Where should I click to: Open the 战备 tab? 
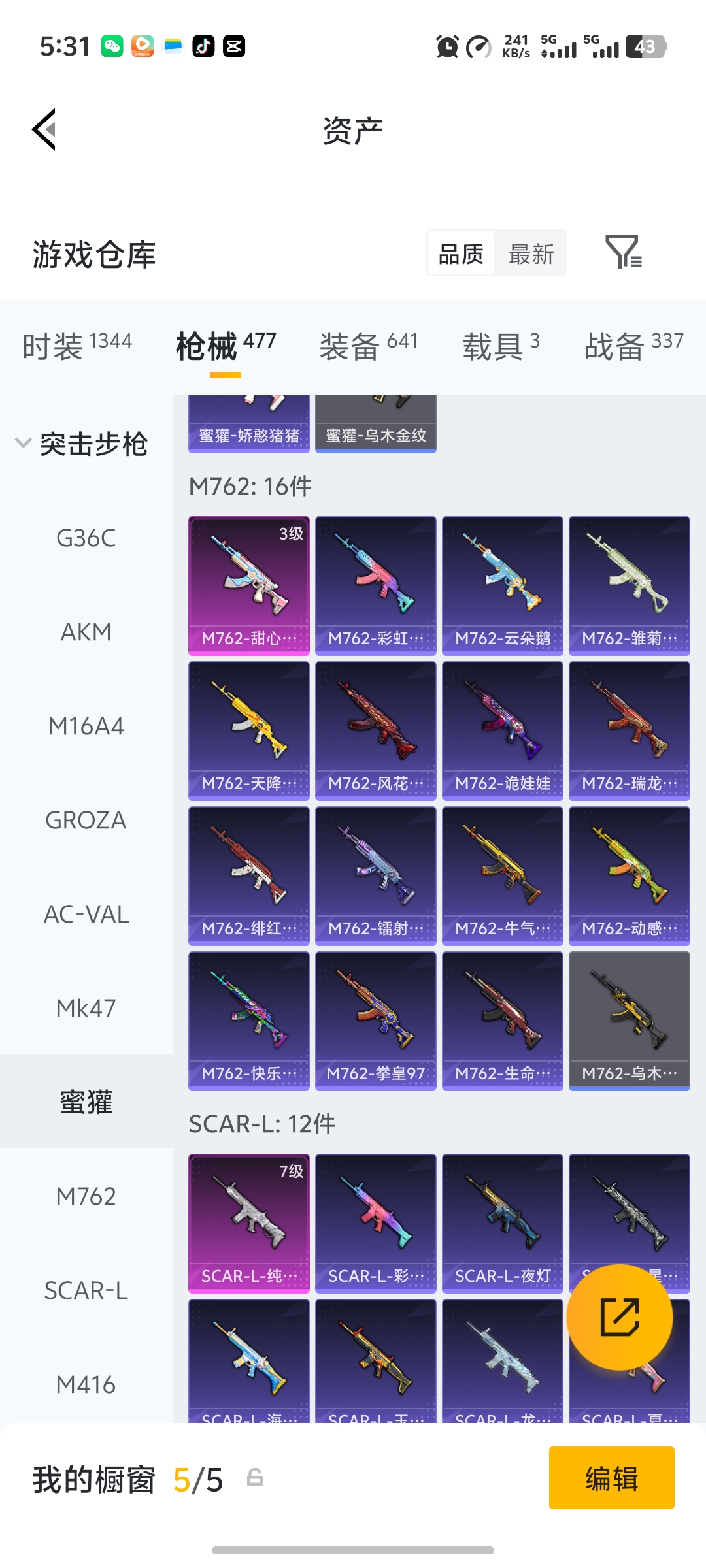pos(634,346)
